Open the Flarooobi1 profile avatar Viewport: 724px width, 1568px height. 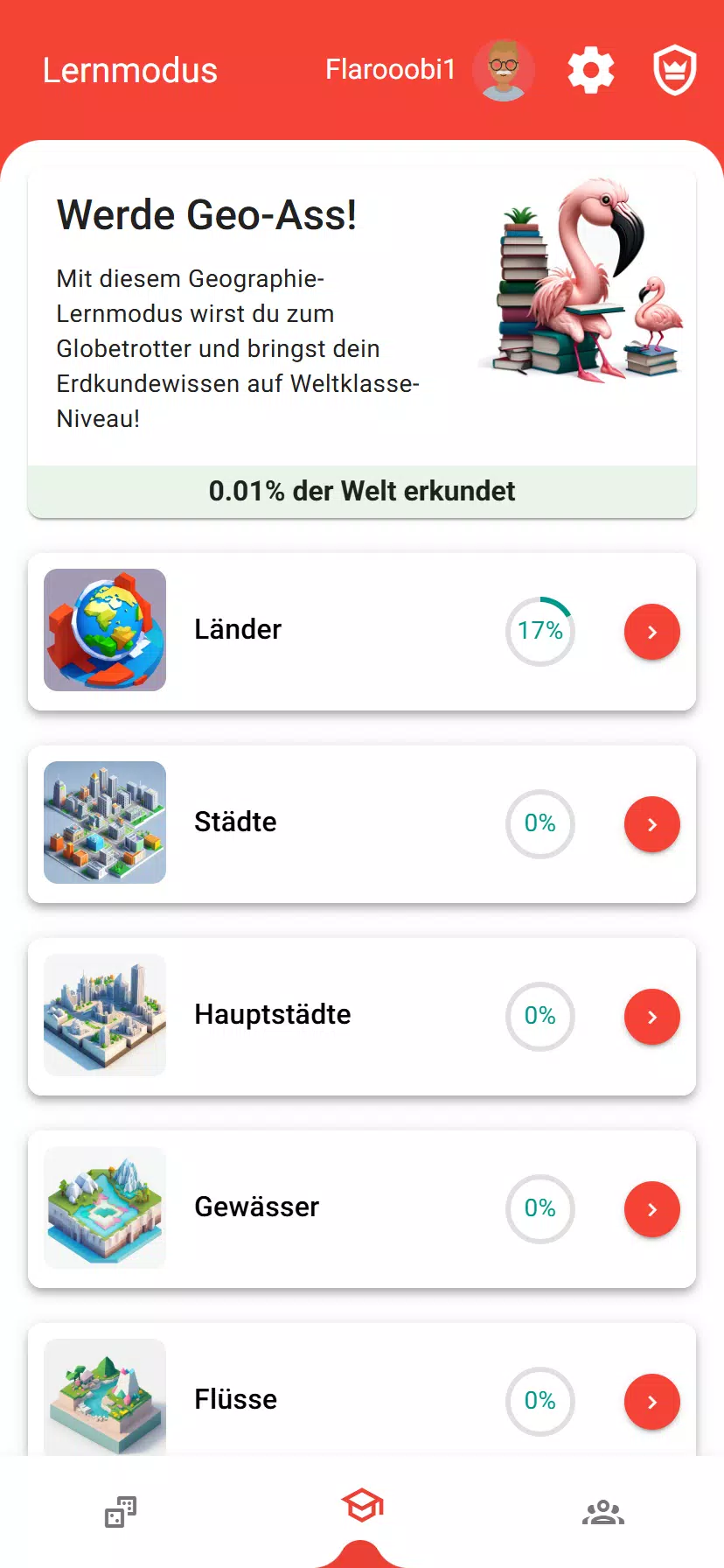(x=504, y=70)
